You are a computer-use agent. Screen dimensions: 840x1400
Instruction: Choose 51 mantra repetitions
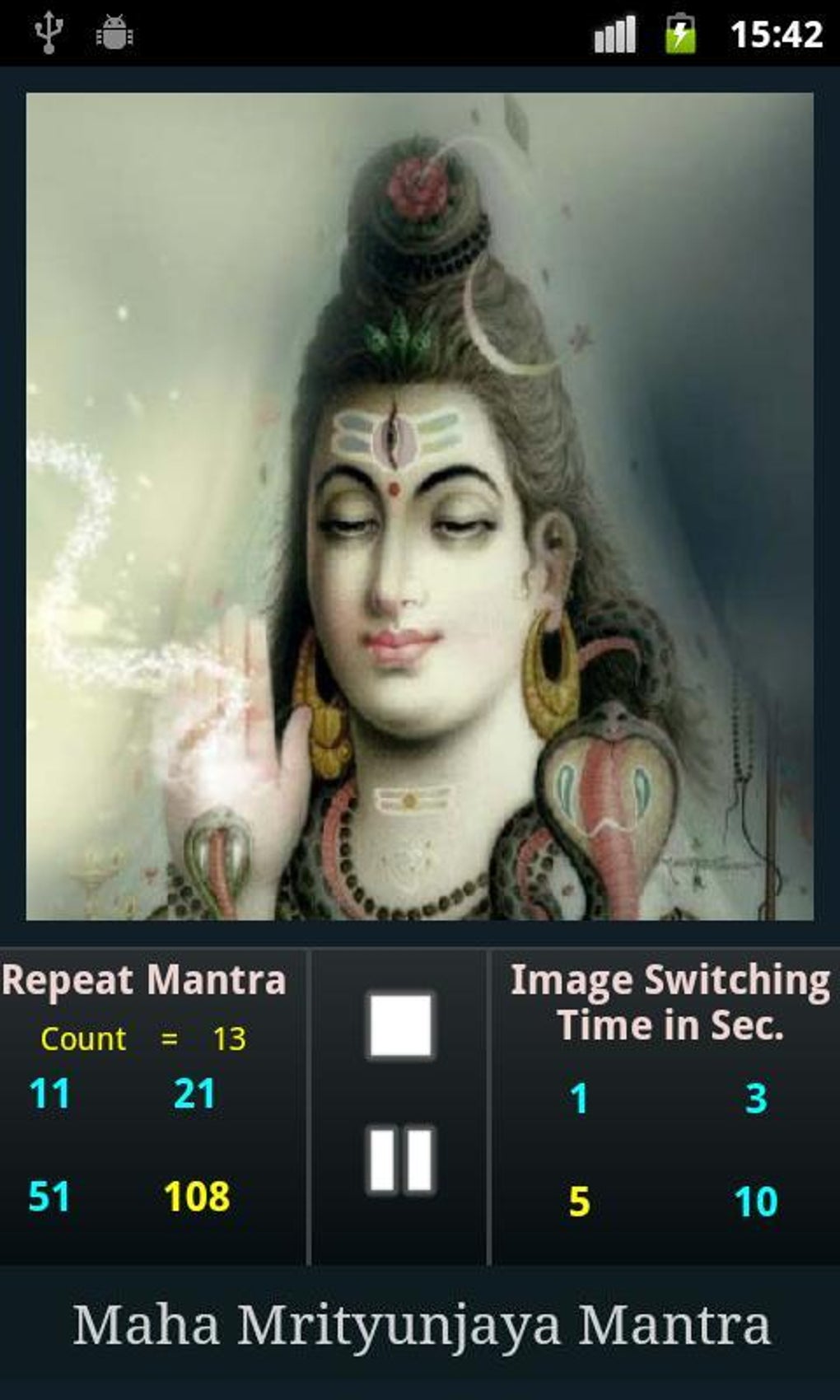click(x=49, y=1197)
